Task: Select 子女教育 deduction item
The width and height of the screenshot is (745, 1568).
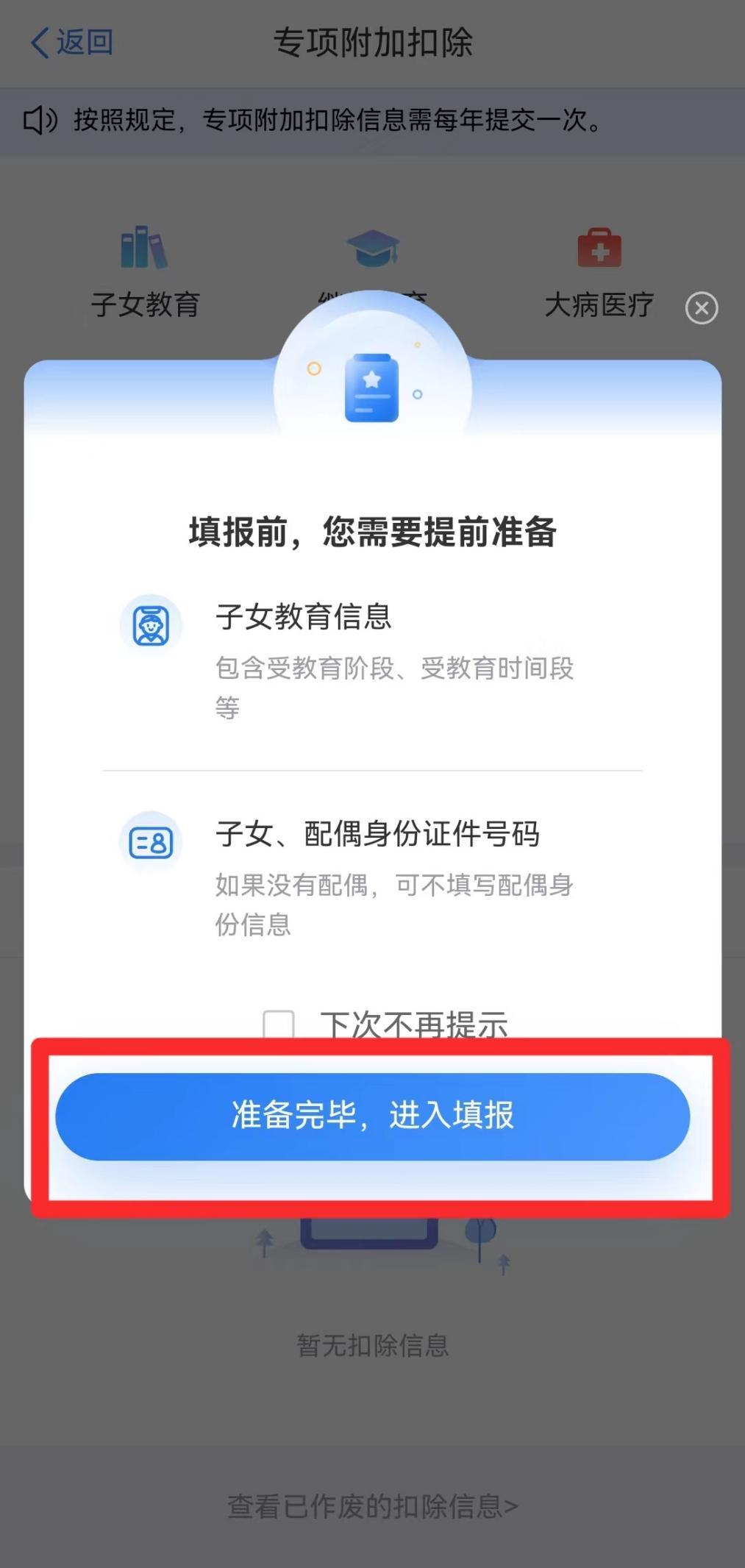Action: [145, 272]
